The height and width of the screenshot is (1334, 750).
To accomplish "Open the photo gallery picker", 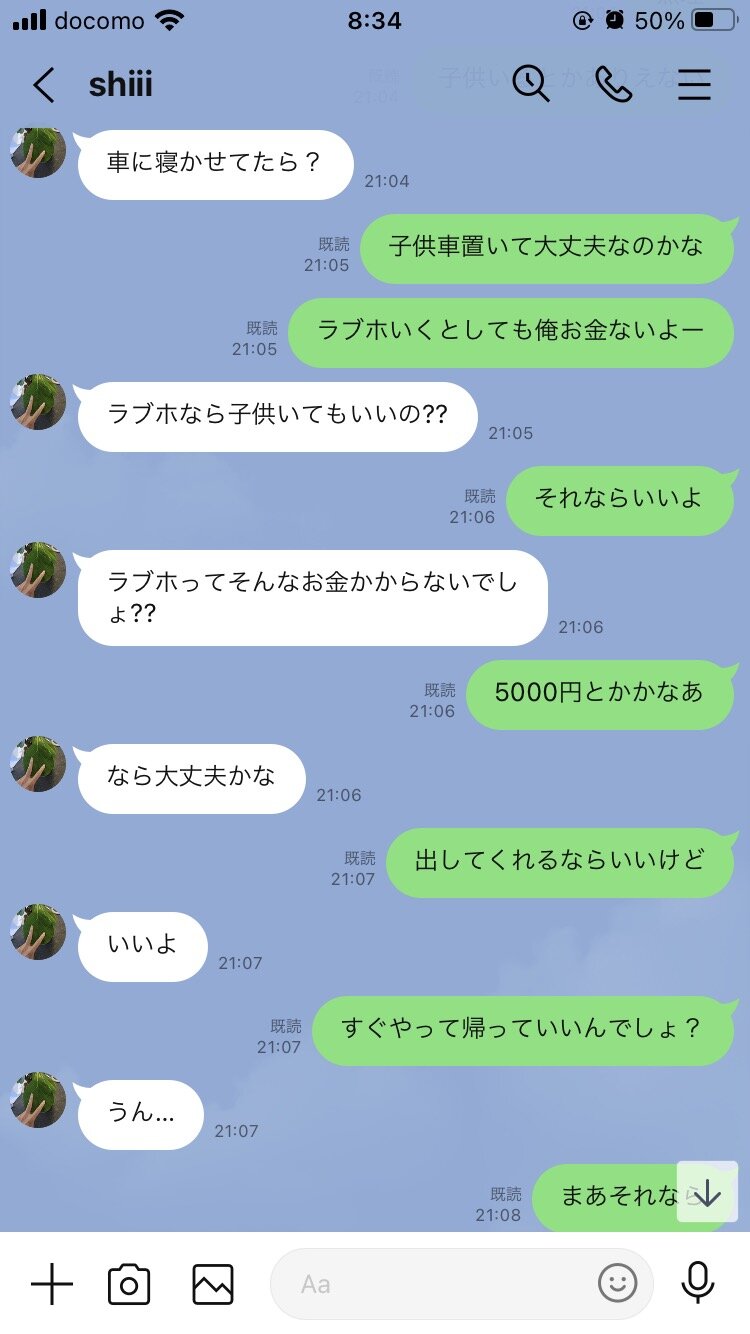I will tap(213, 1284).
